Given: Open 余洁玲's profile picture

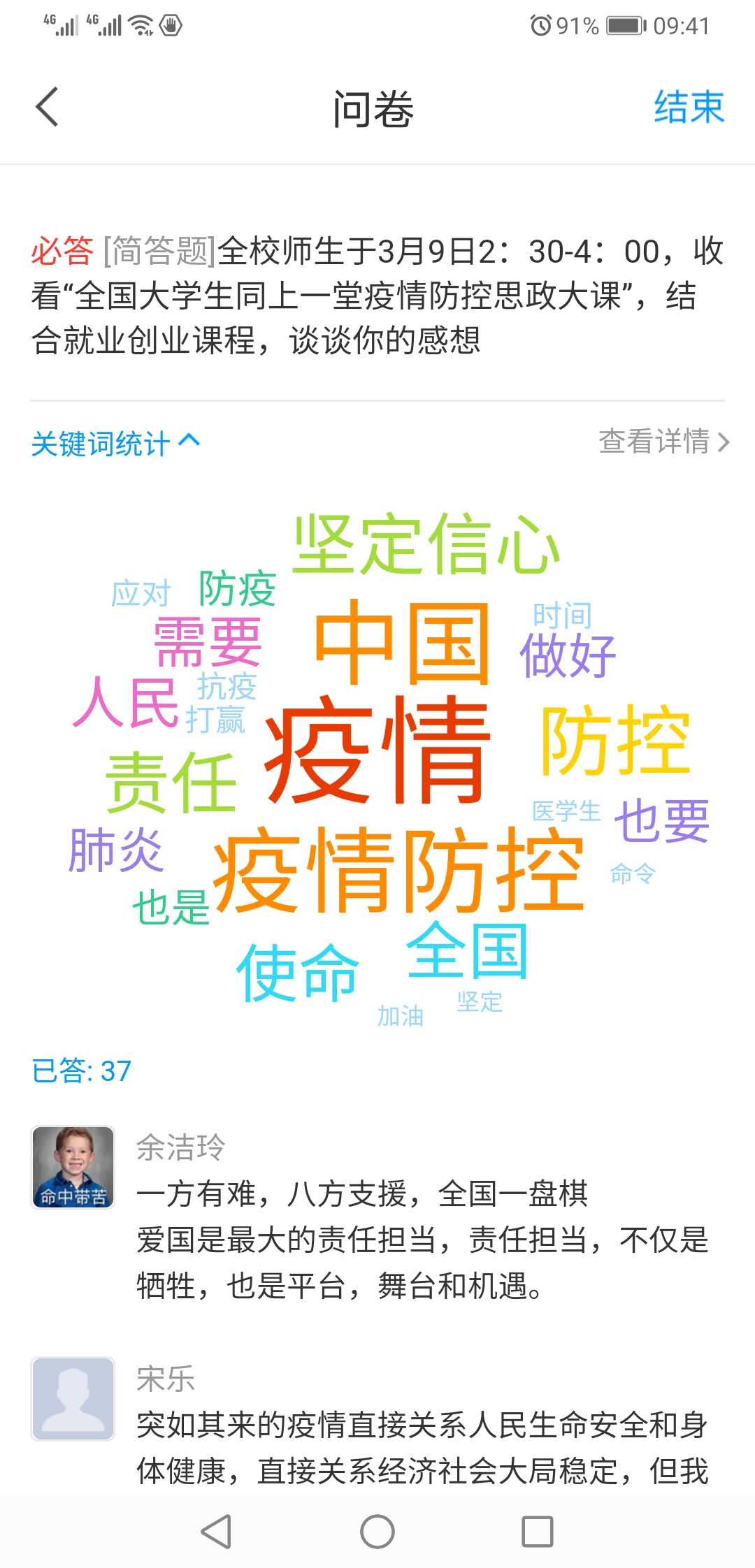Looking at the screenshot, I should 73,1167.
